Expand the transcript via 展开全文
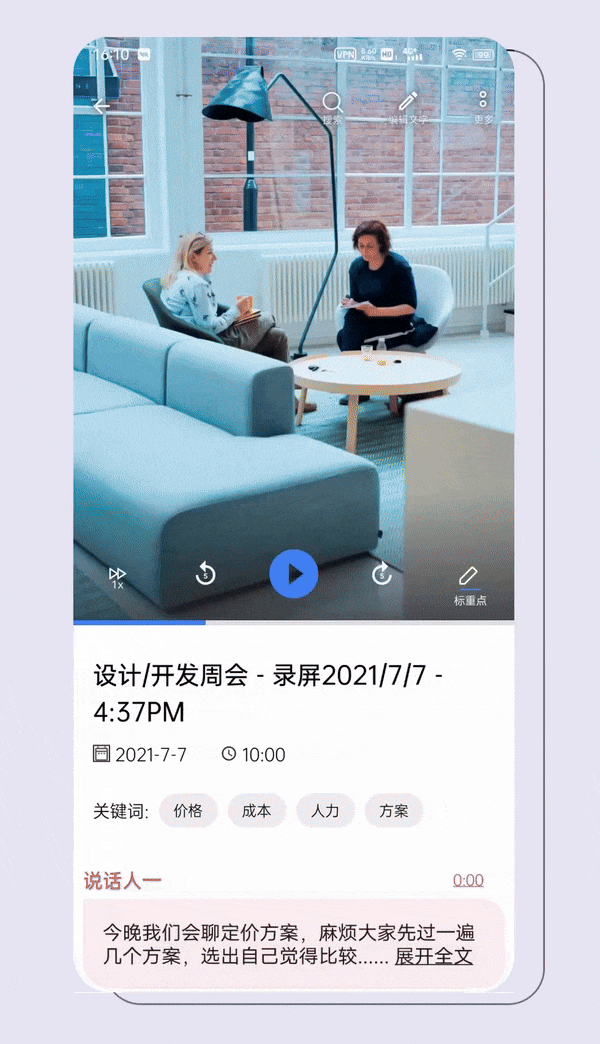 (x=433, y=955)
